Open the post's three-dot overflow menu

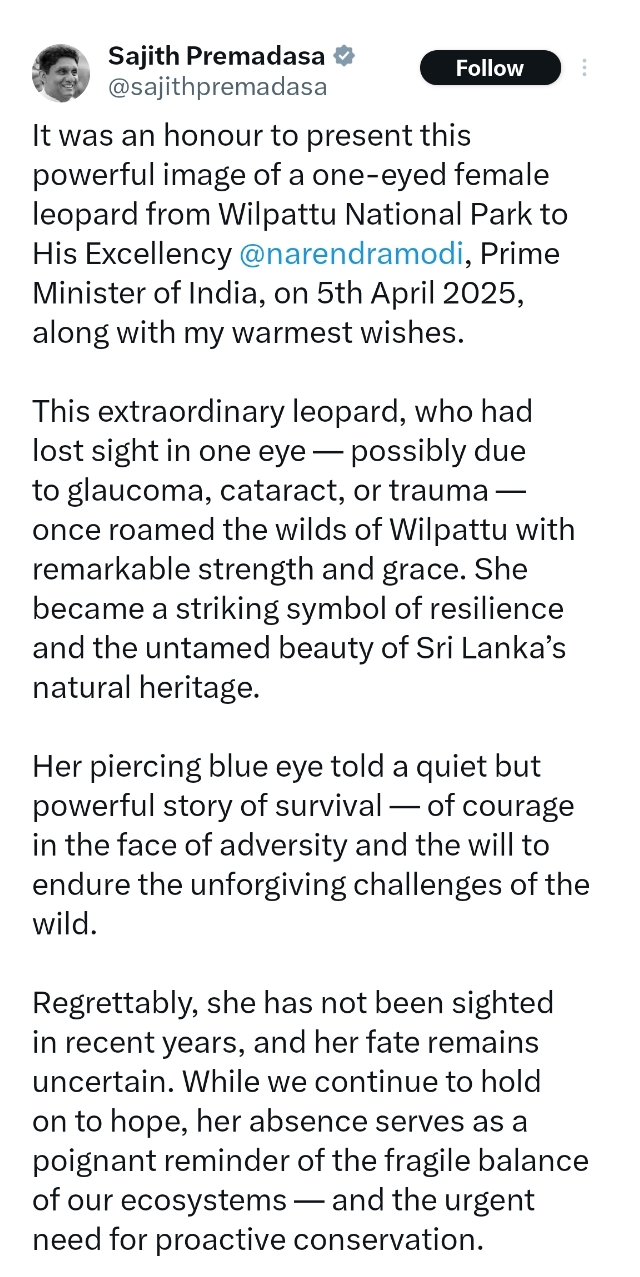(585, 68)
